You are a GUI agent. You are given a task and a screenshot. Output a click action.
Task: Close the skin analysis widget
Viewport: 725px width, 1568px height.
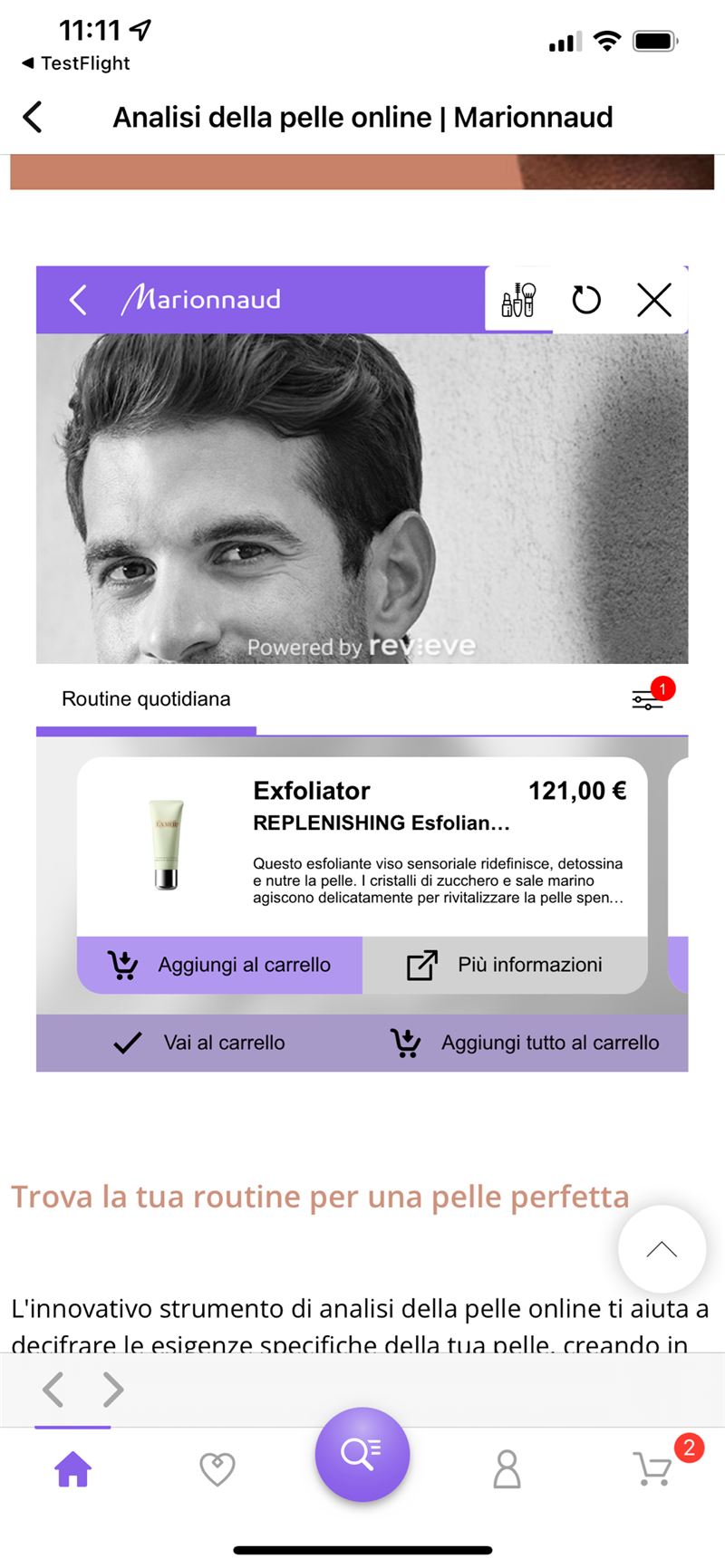point(654,300)
